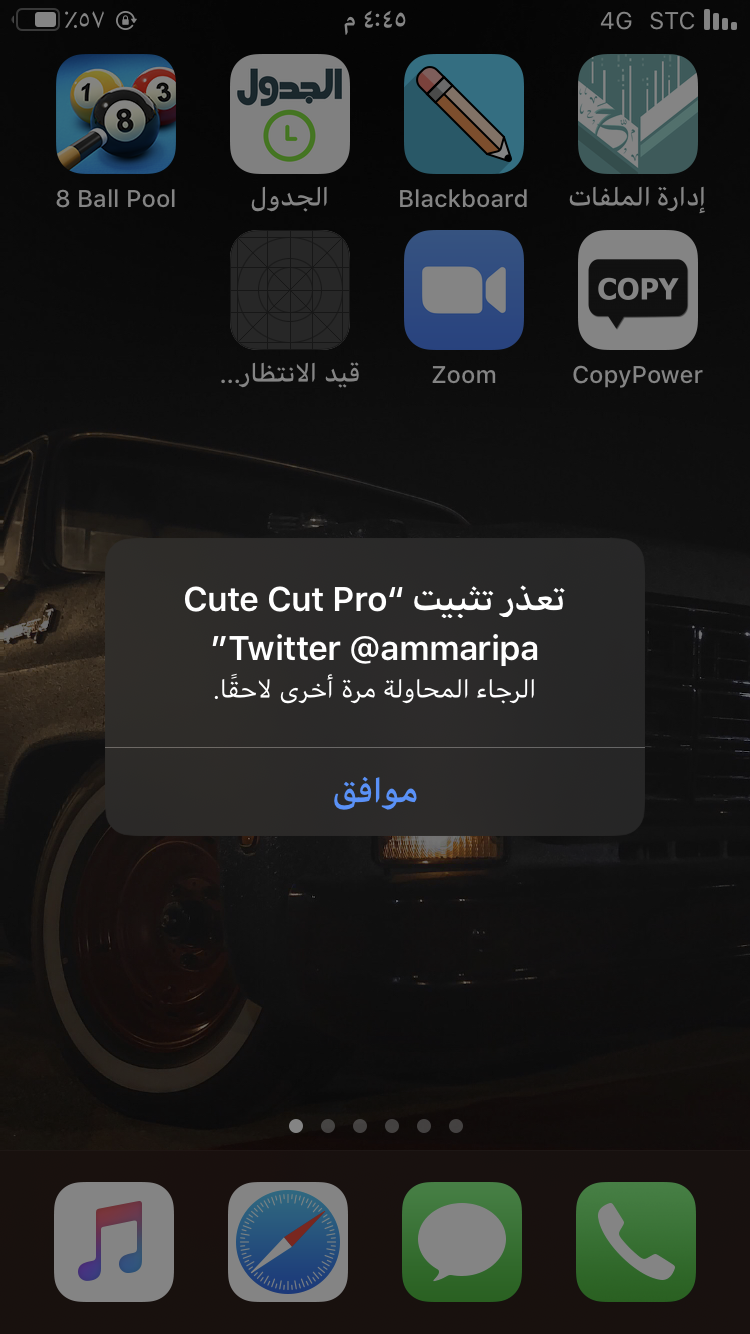This screenshot has width=750, height=1334.
Task: Launch the Blackboard app
Action: click(463, 114)
